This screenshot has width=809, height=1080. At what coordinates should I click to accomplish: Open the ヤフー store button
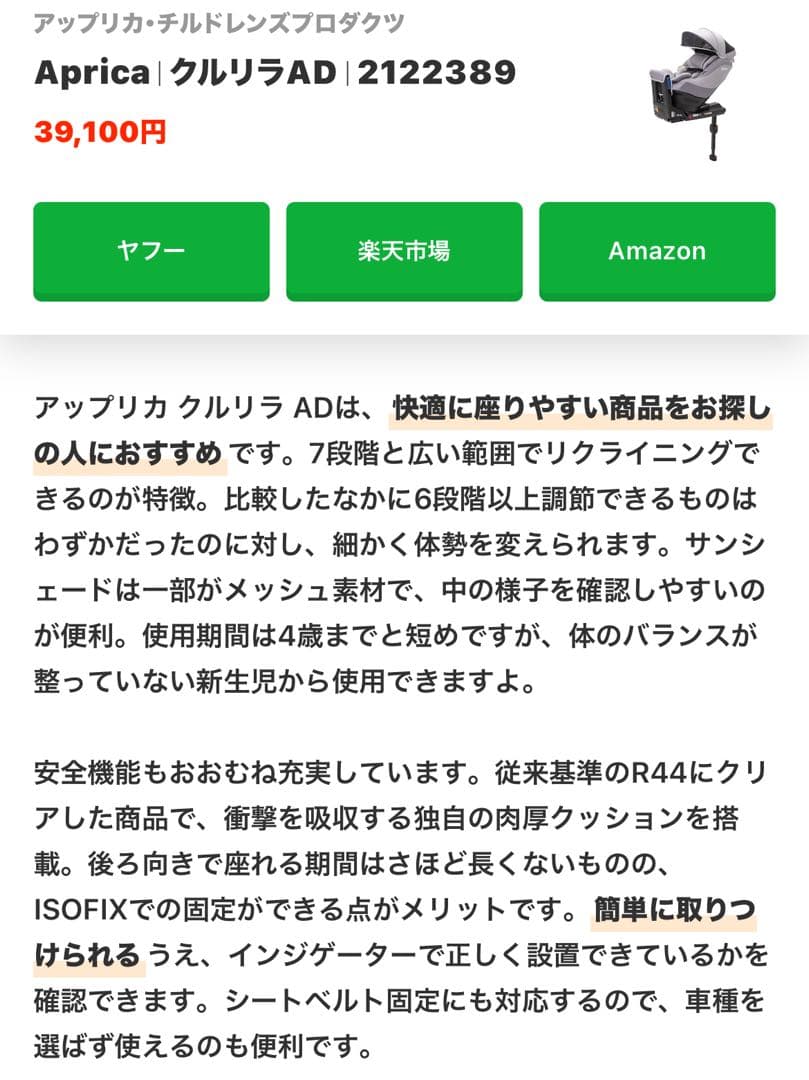(151, 251)
